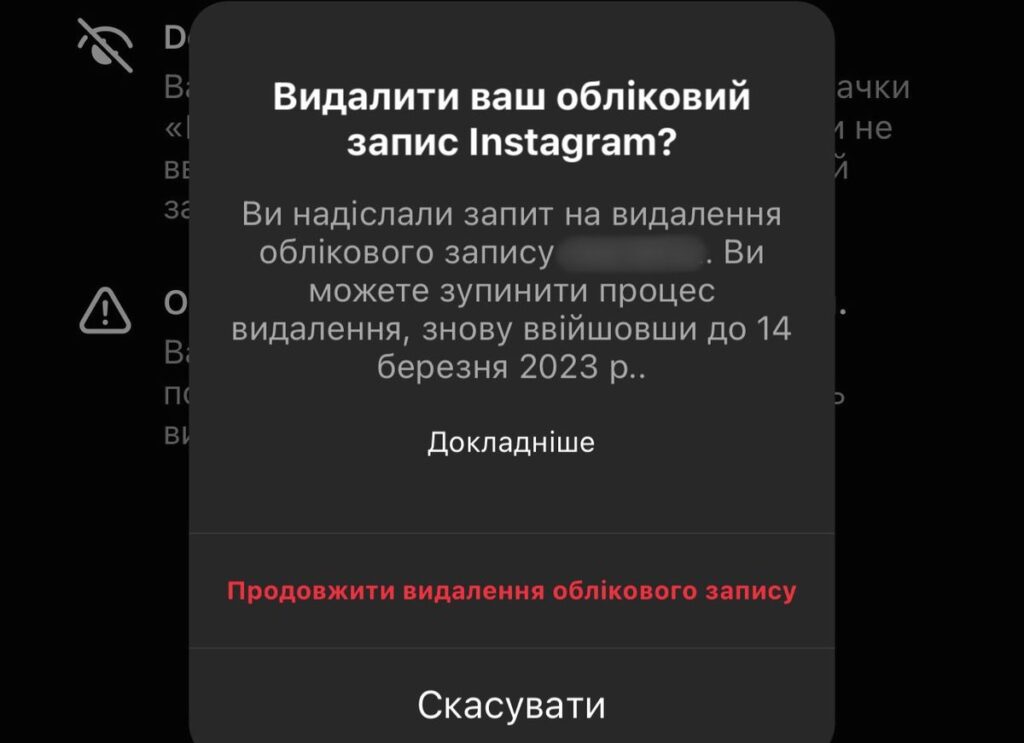
Task: Dismiss the dialog with Скасувати
Action: coord(511,705)
